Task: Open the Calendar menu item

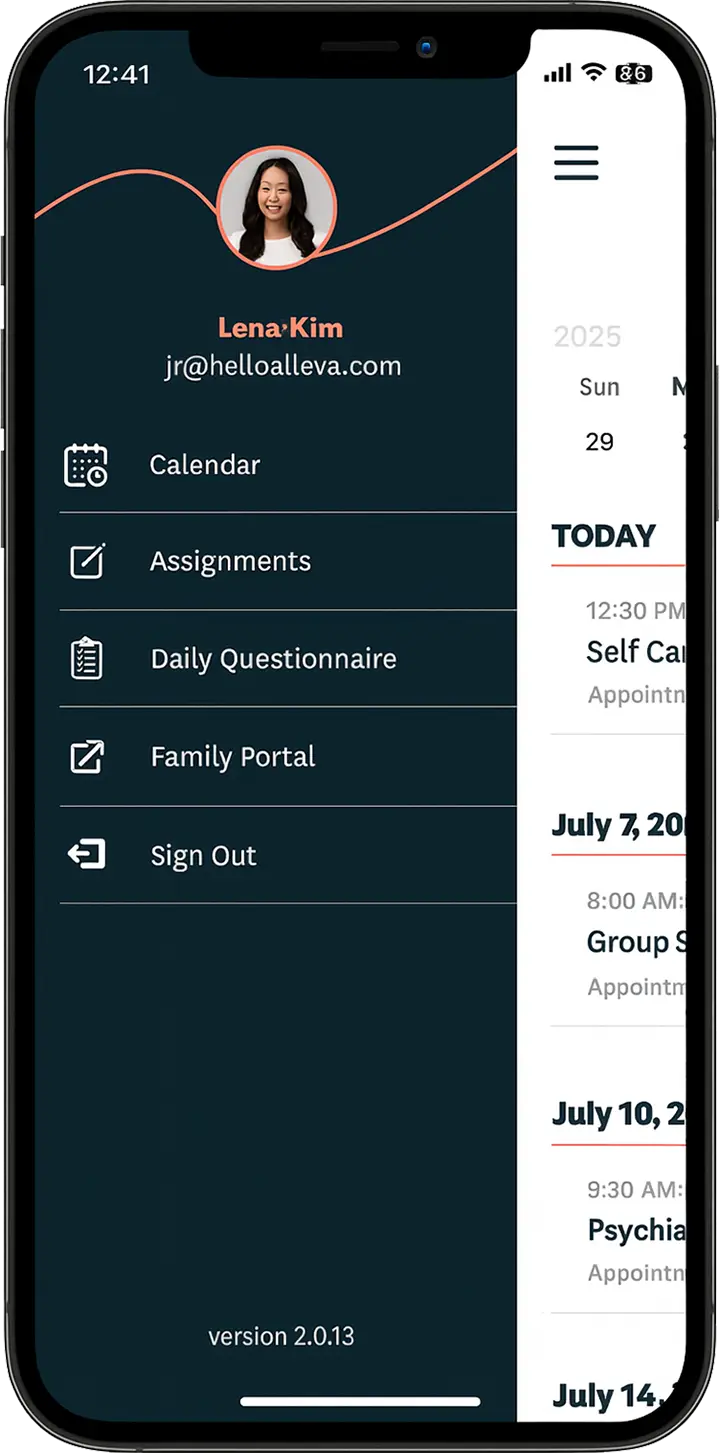Action: (288, 465)
